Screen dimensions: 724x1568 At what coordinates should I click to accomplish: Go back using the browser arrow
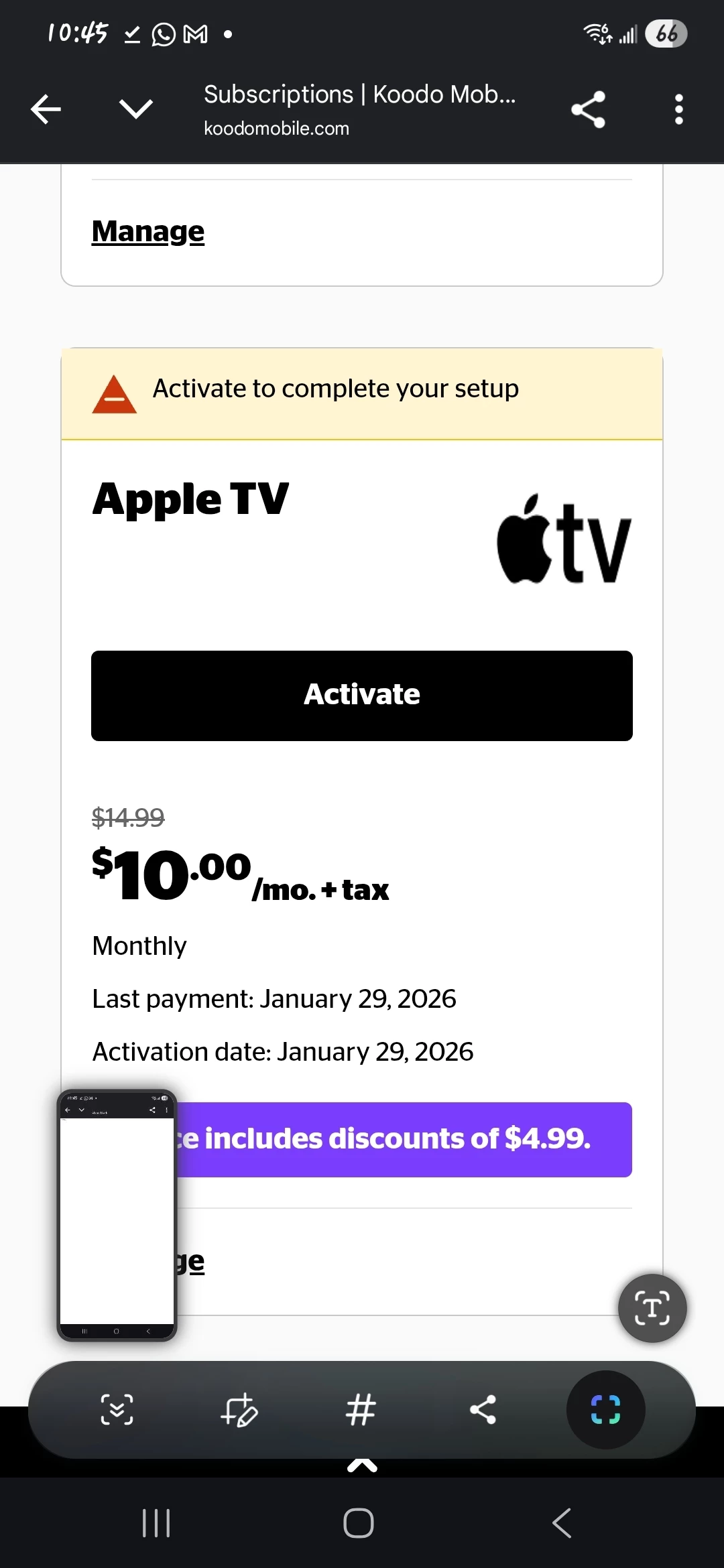point(46,109)
